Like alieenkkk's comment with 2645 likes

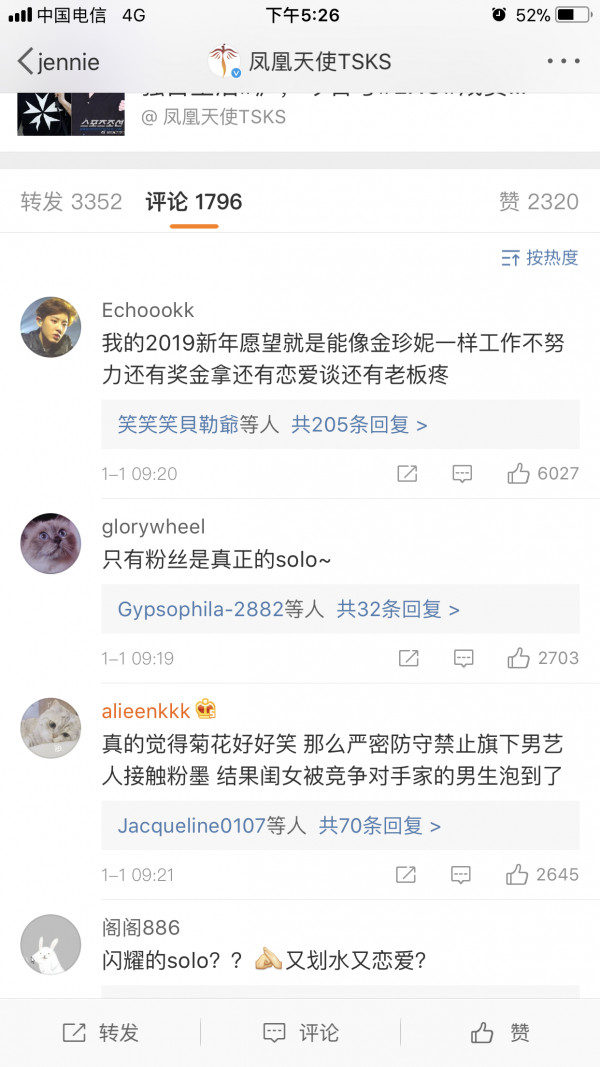(x=542, y=874)
